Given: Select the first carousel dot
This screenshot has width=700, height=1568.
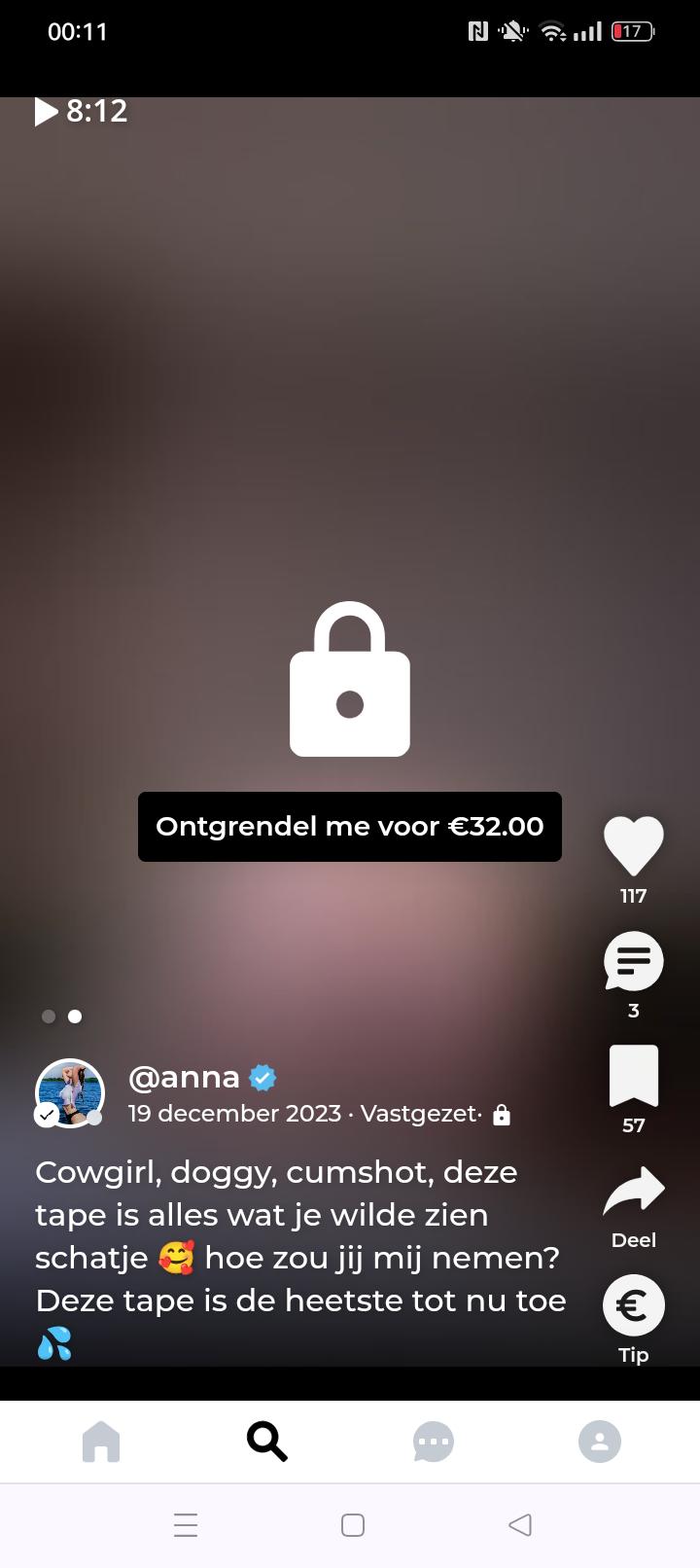Looking at the screenshot, I should (49, 1016).
